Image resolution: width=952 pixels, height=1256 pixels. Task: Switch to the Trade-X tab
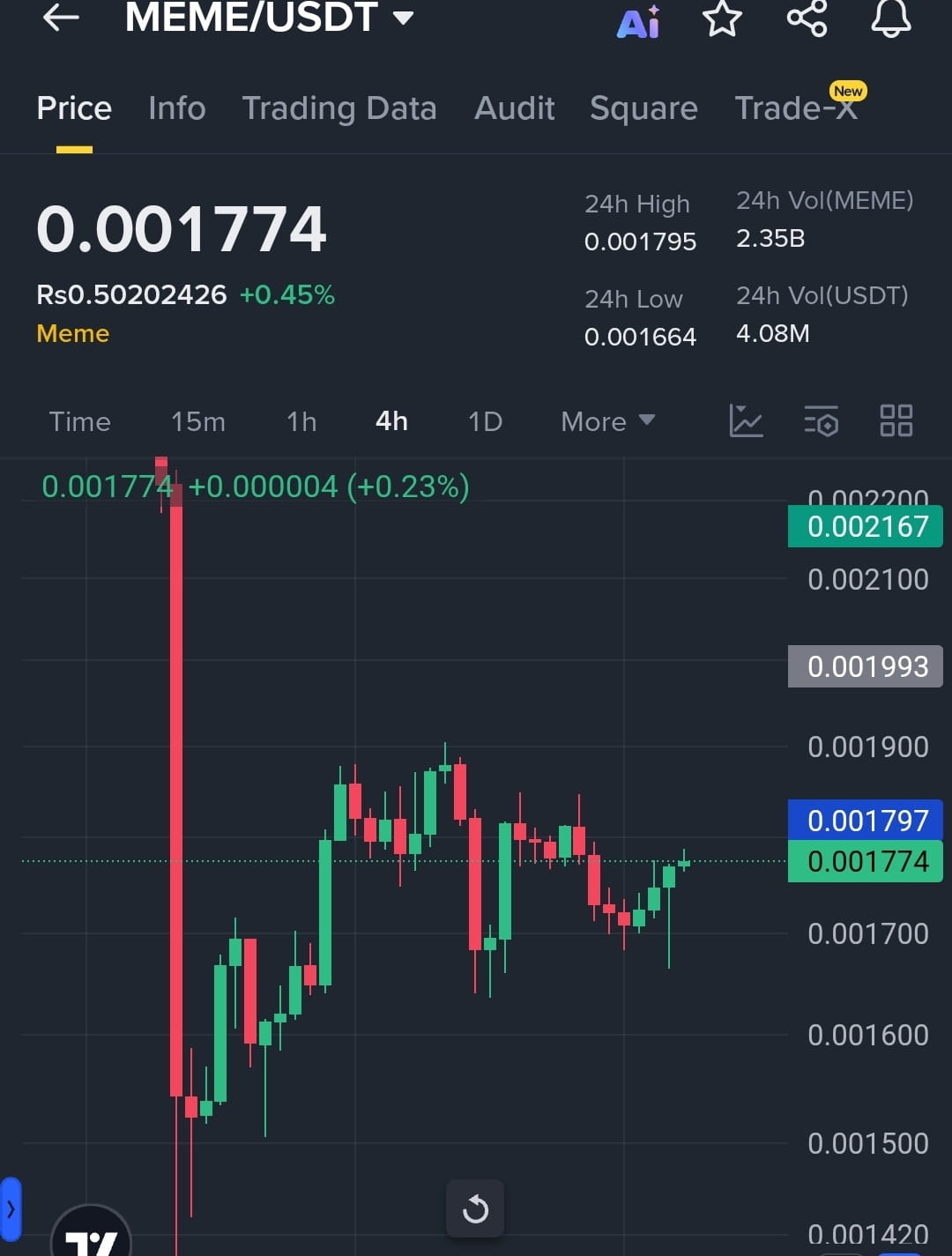click(x=795, y=108)
